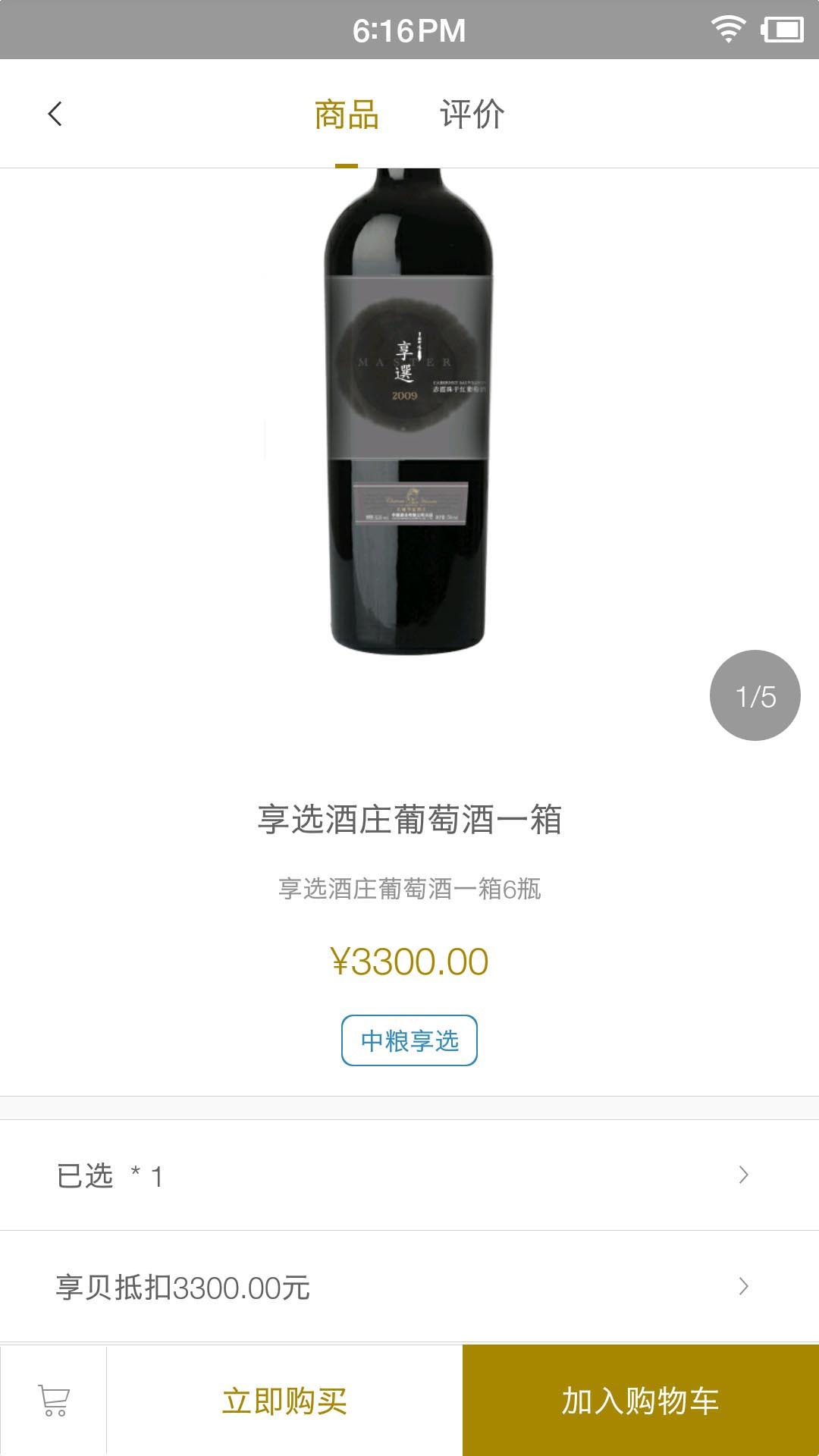The image size is (819, 1456).
Task: Tap the 中粮享选 brand tag
Action: (409, 1040)
